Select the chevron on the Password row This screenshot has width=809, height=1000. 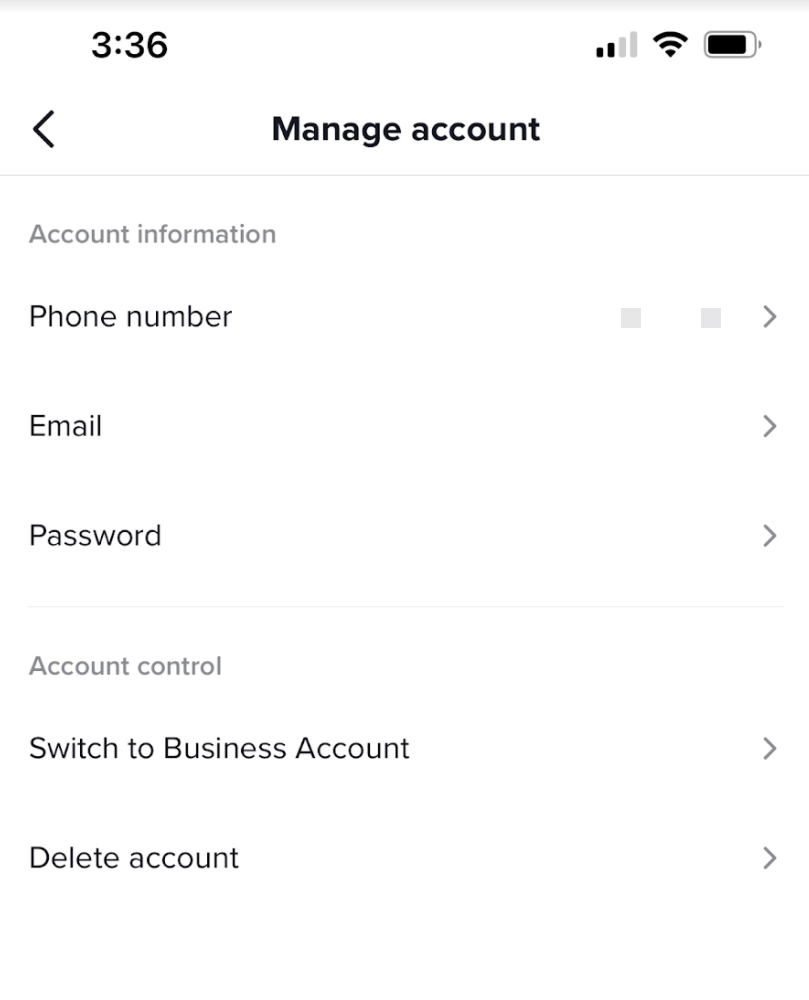click(x=769, y=535)
